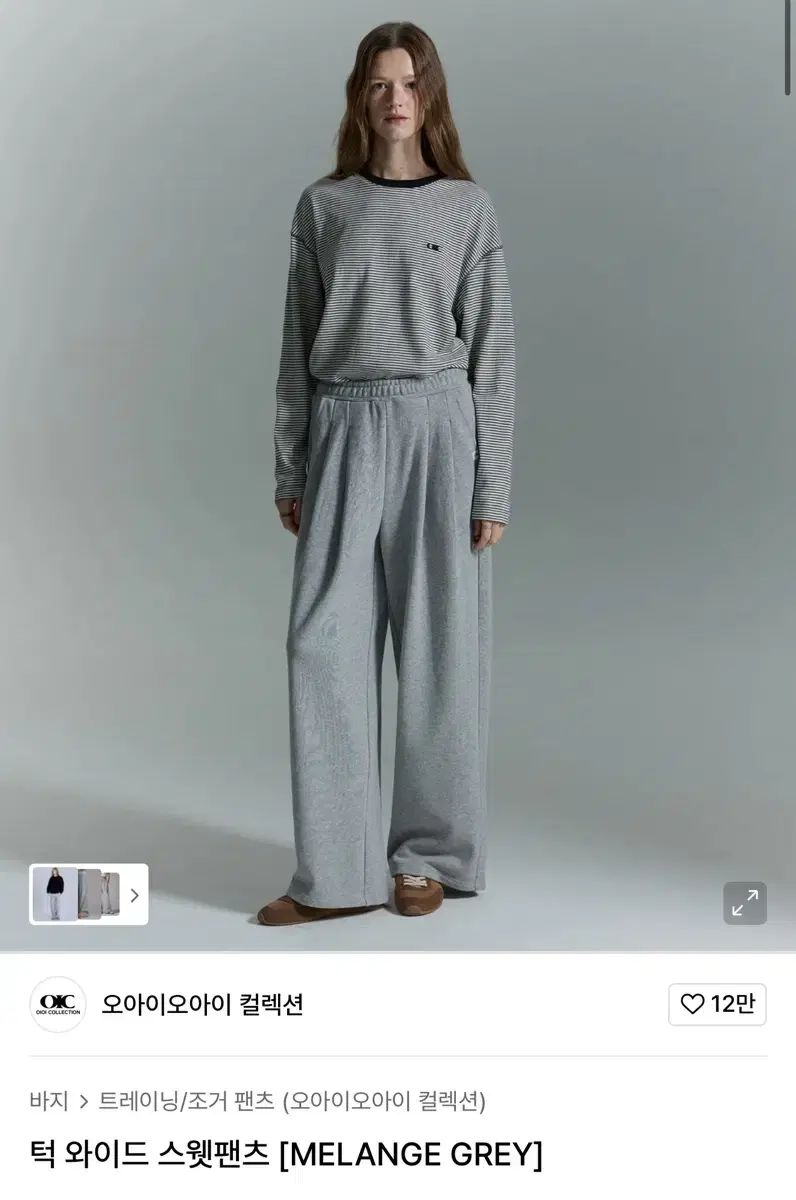The image size is (796, 1200).
Task: Like the product with the heart button
Action: 717,1004
